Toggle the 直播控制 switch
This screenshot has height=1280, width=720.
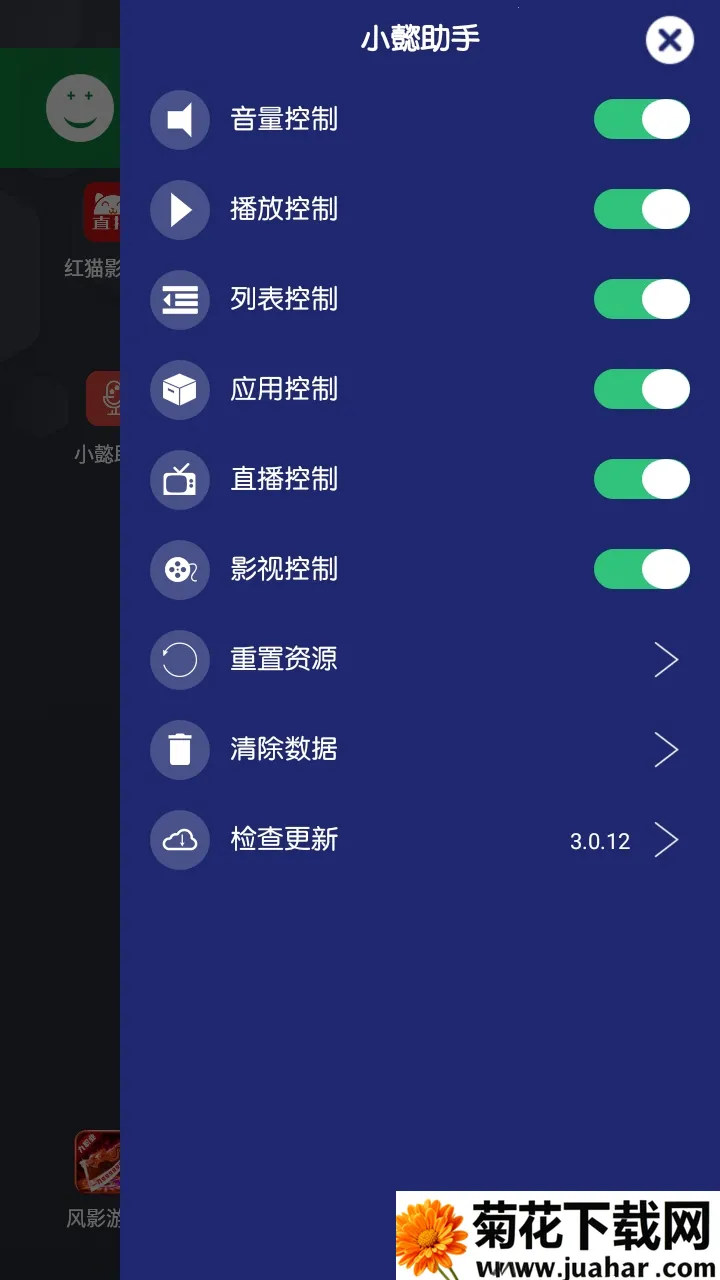(641, 479)
